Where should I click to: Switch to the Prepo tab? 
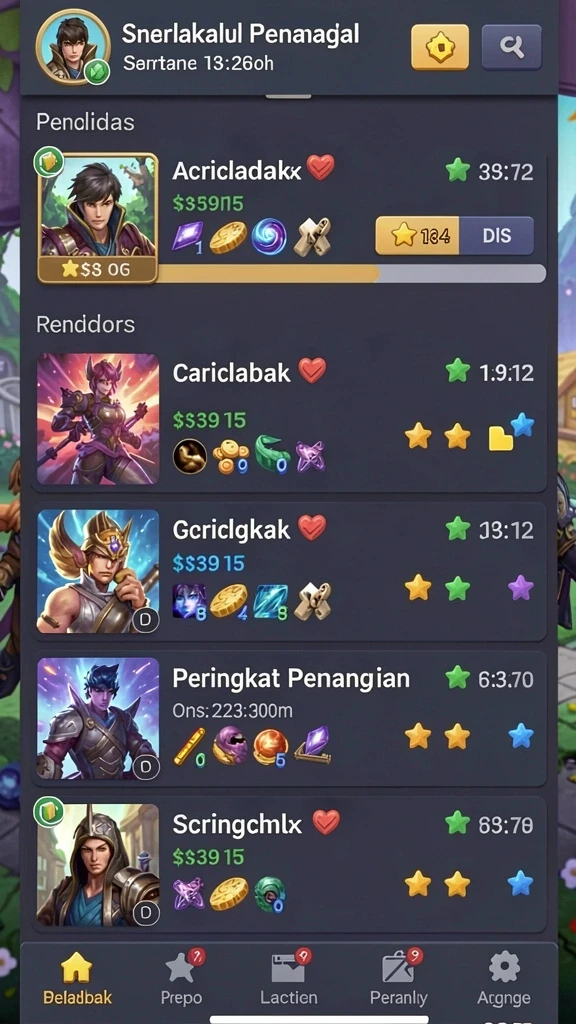coord(182,978)
